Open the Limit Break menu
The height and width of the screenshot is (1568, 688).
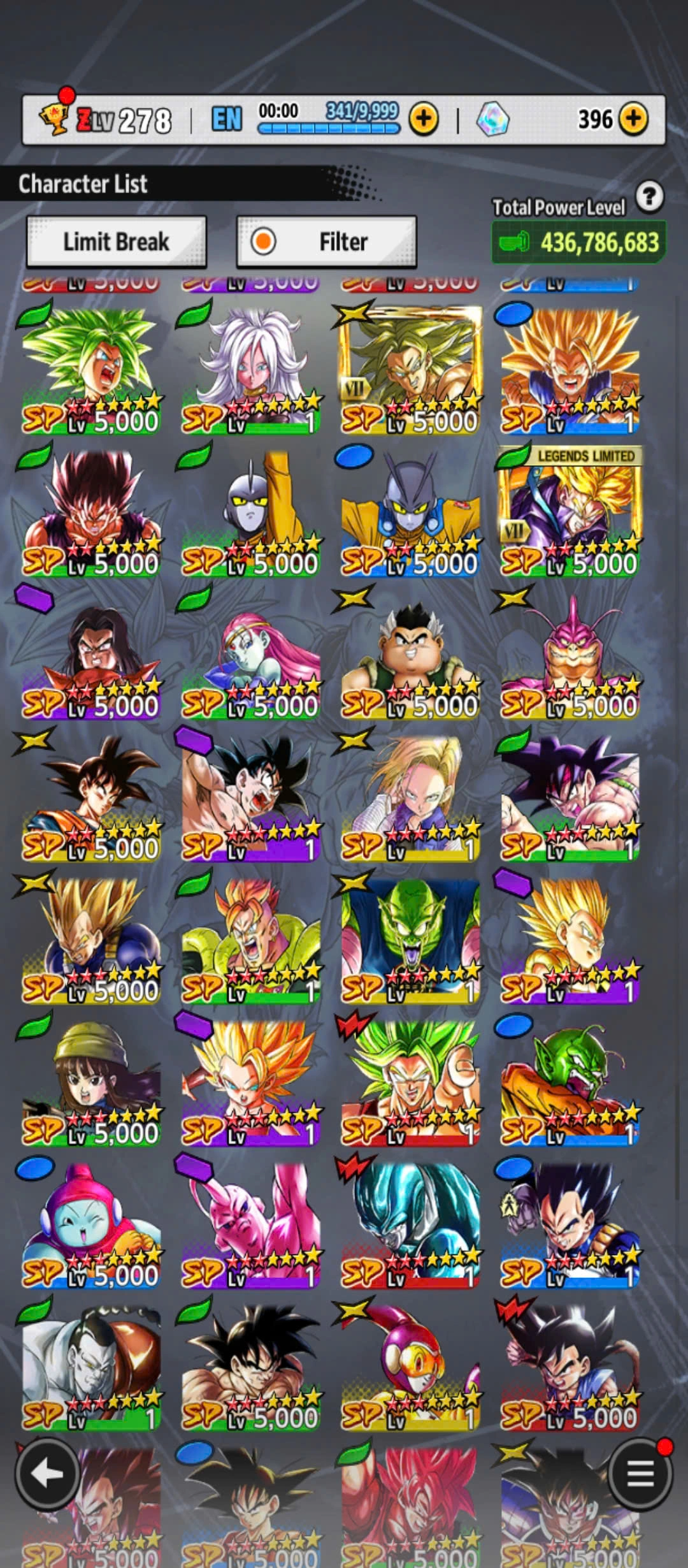[116, 242]
